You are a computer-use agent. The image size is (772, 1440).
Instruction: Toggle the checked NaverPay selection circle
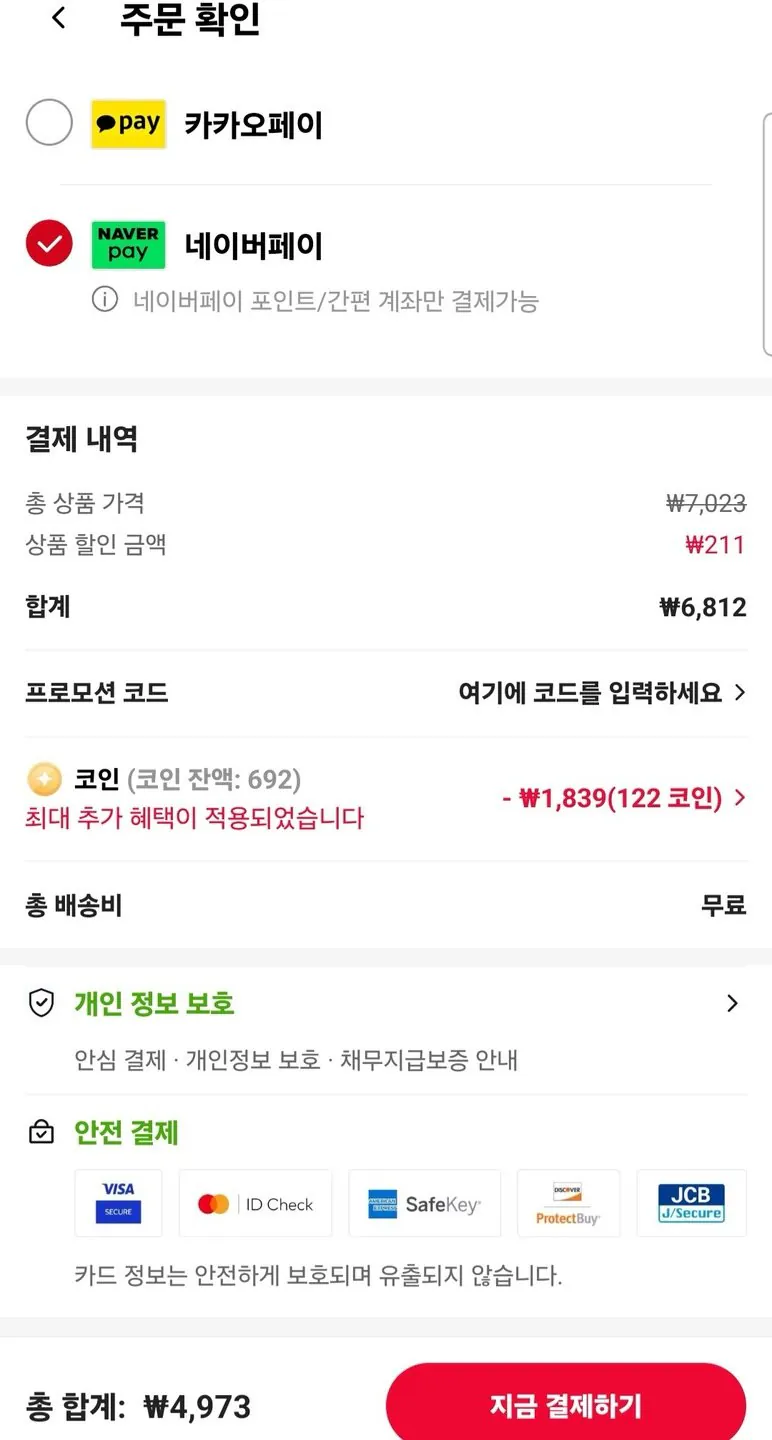[48, 243]
